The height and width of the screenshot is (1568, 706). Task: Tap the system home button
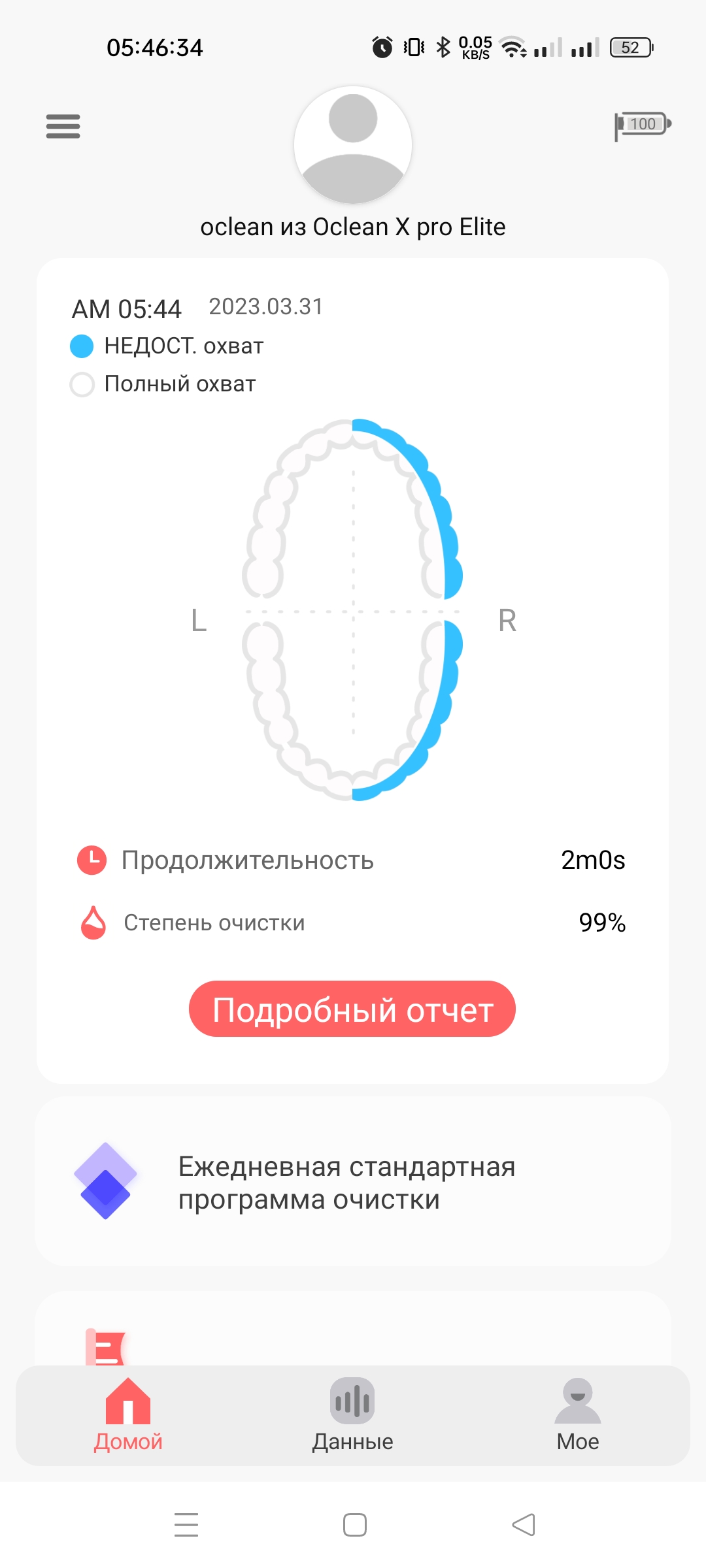pos(354,1525)
